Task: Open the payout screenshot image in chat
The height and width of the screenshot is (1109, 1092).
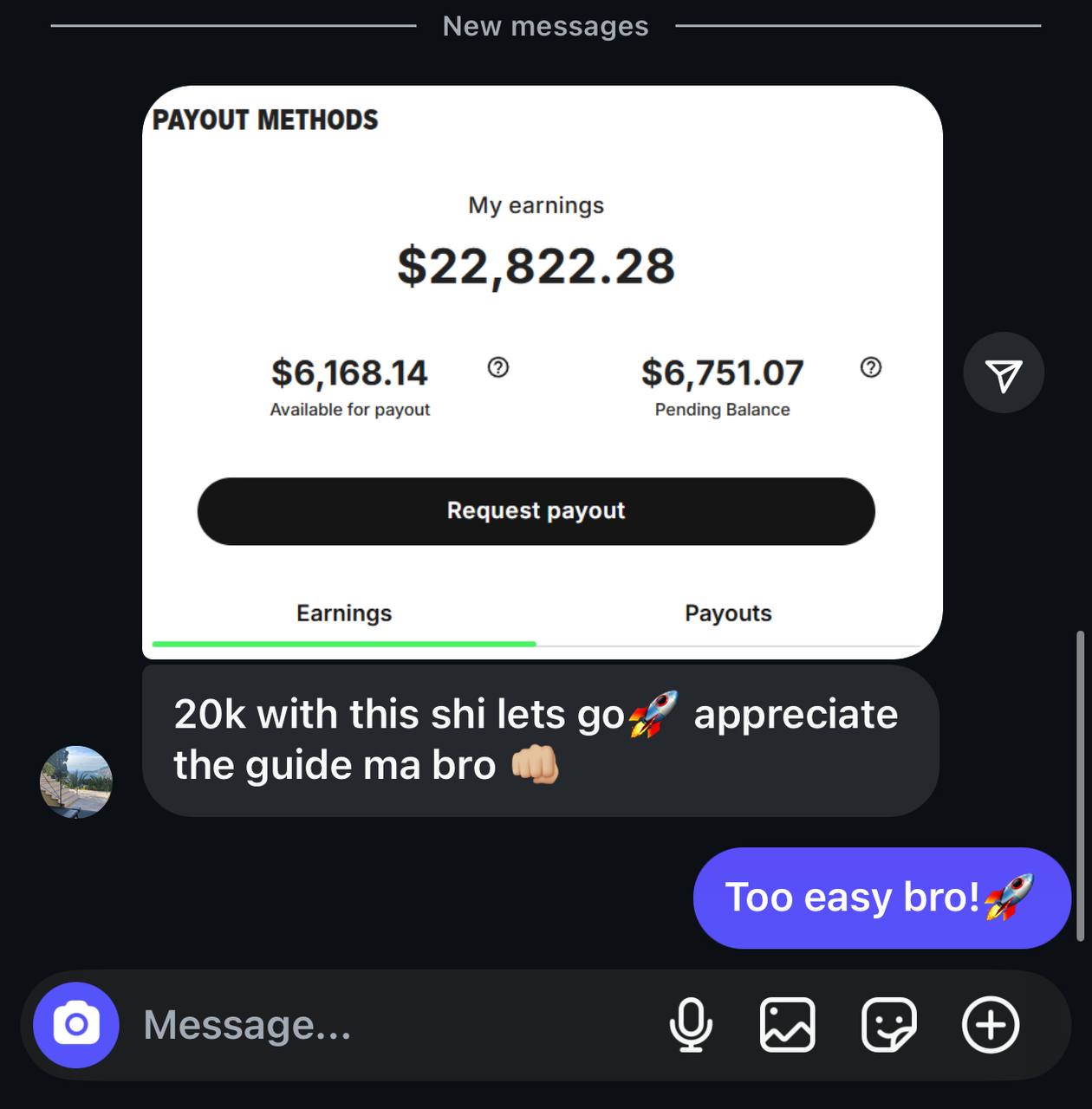Action: (x=542, y=373)
